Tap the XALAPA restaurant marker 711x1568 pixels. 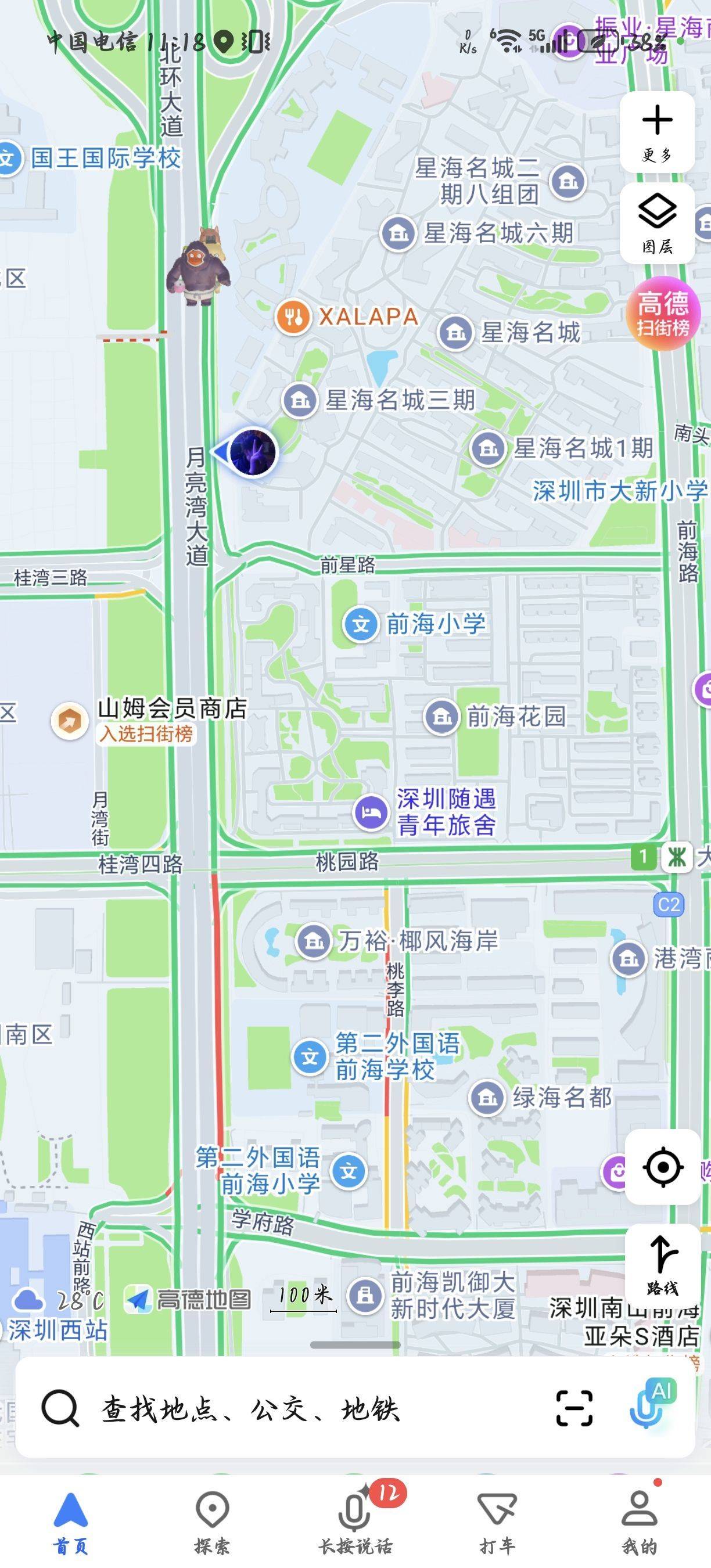pyautogui.click(x=293, y=317)
